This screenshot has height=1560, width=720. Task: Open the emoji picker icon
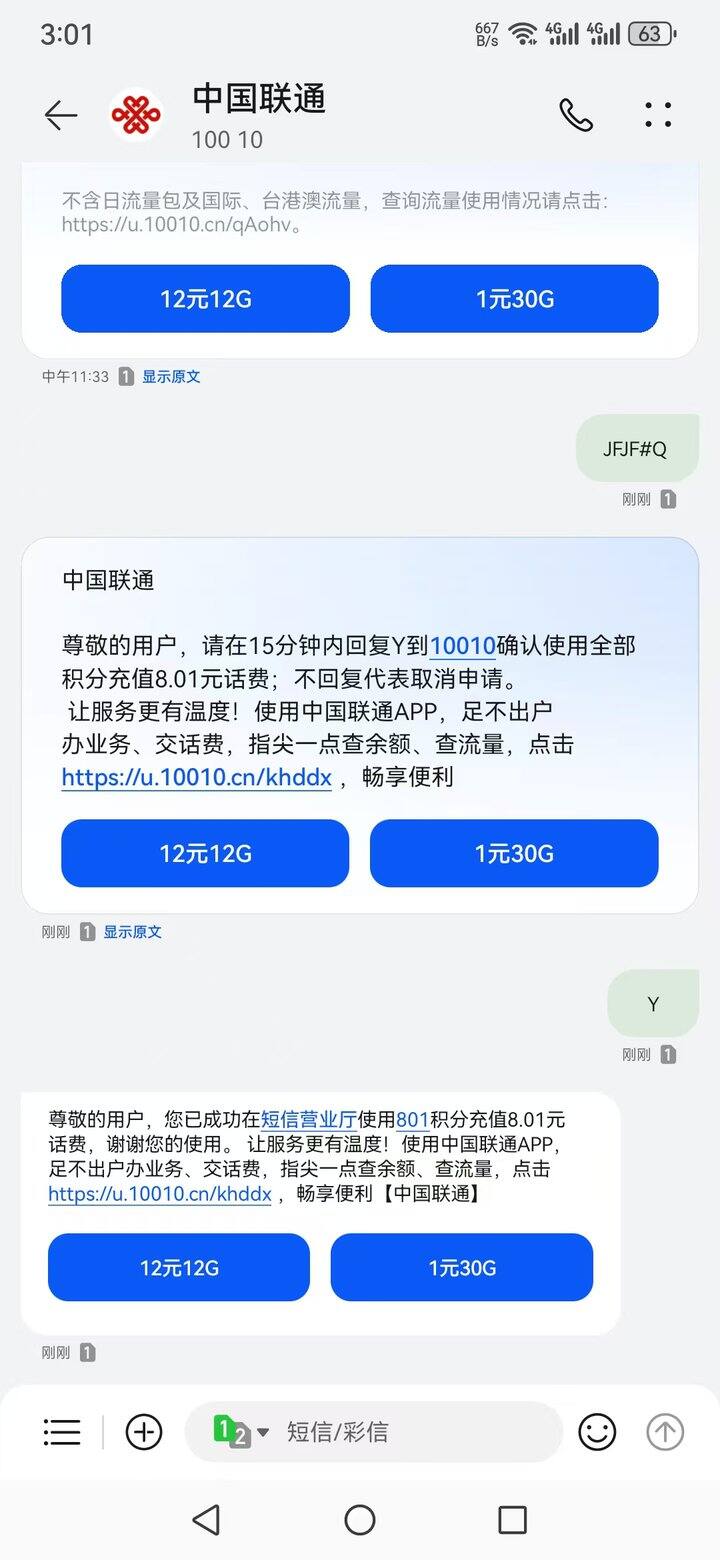(597, 1432)
